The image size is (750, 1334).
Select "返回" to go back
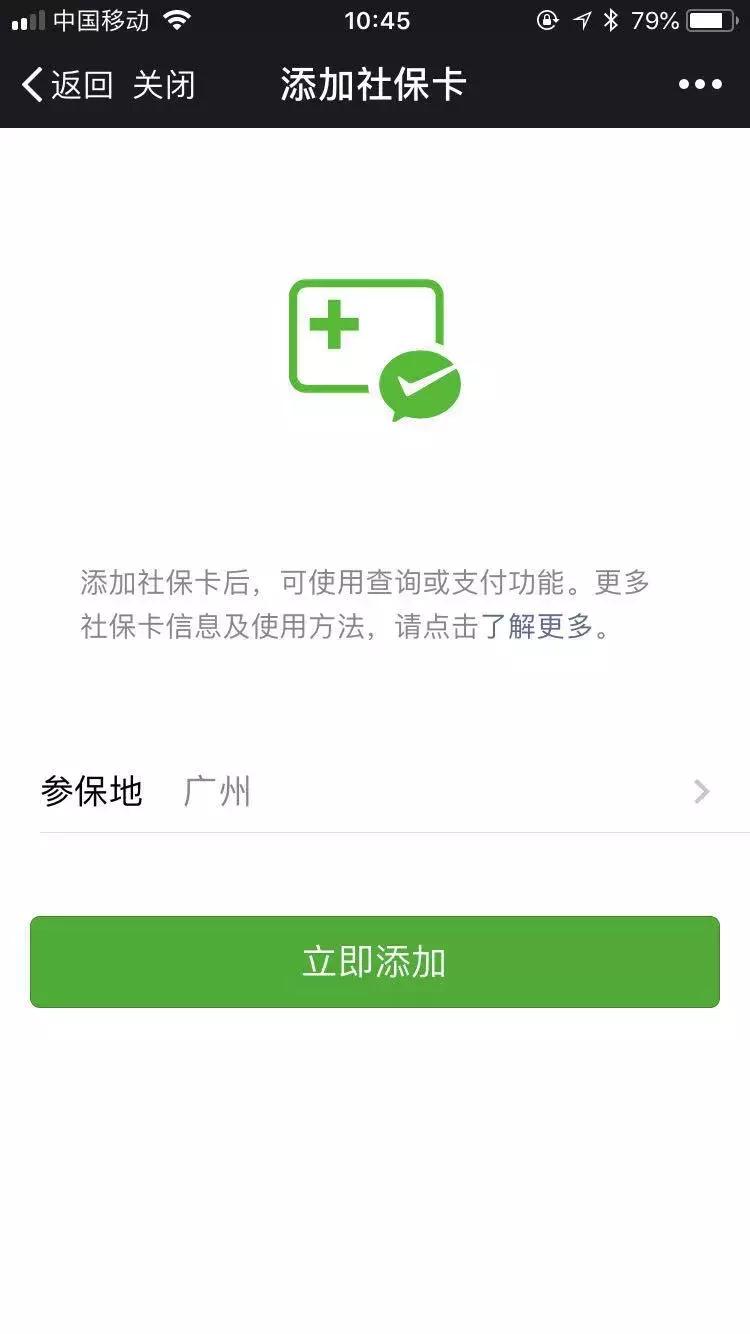[x=84, y=85]
